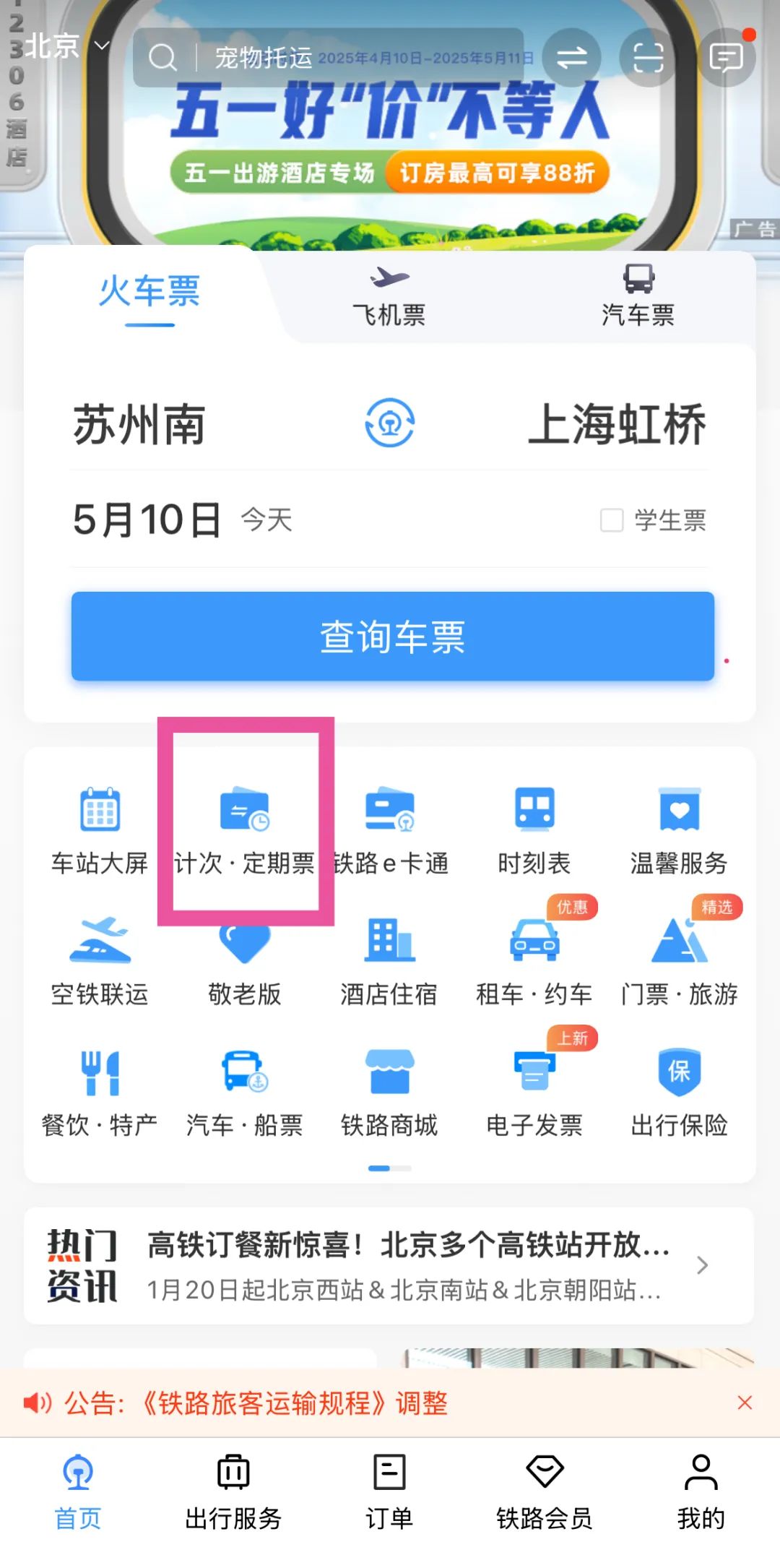
Task: Check the 学生票 checkbox
Action: (x=612, y=520)
